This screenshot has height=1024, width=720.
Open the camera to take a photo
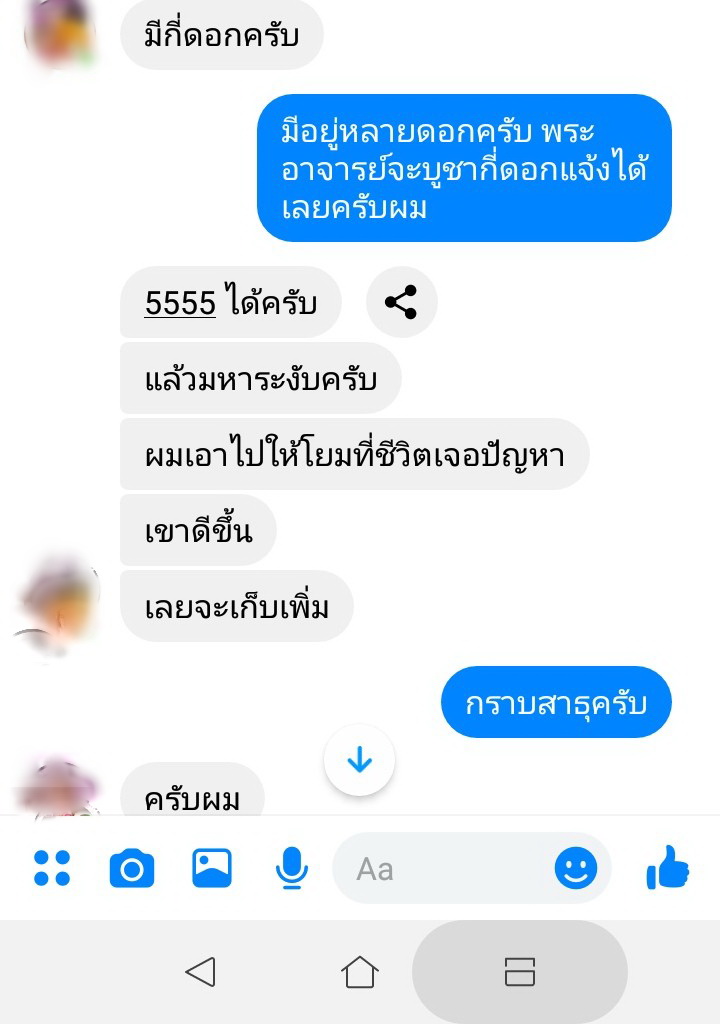(x=132, y=868)
